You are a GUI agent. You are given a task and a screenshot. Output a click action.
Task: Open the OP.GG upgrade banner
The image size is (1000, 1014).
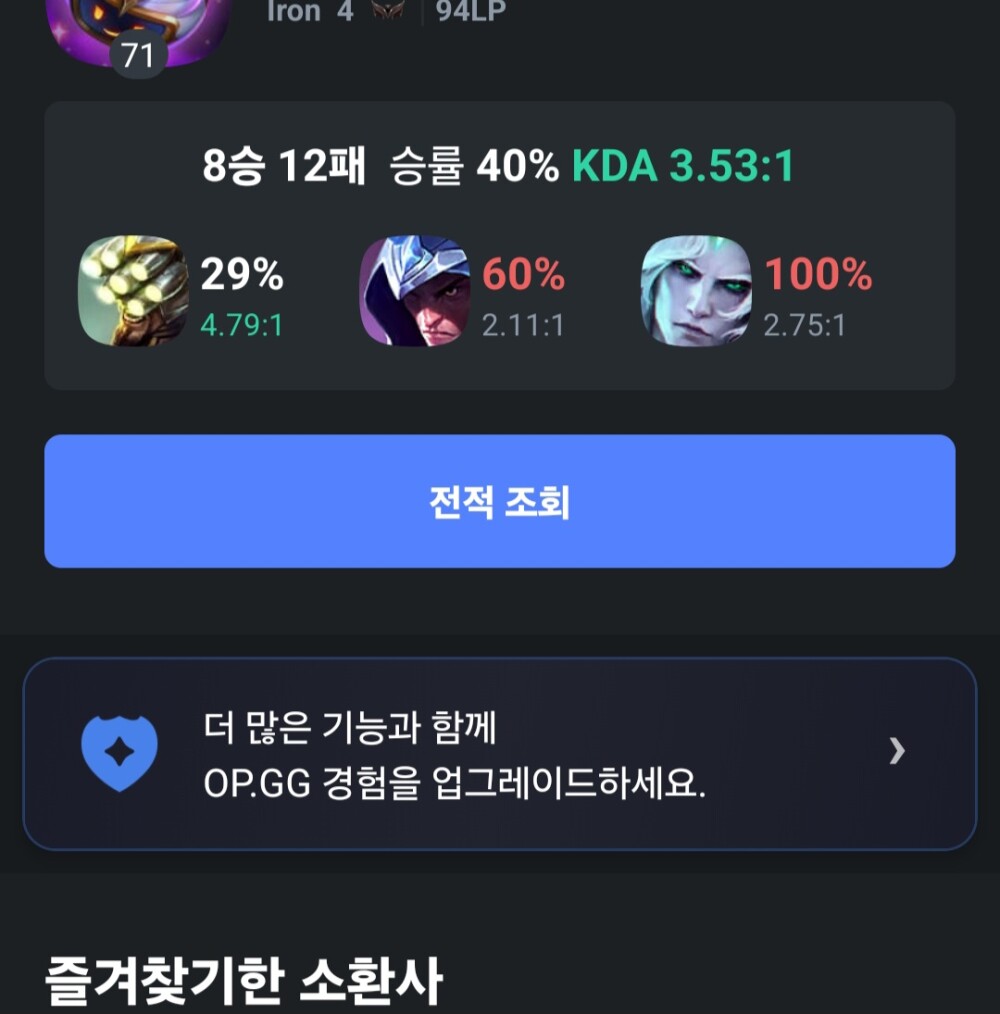499,754
